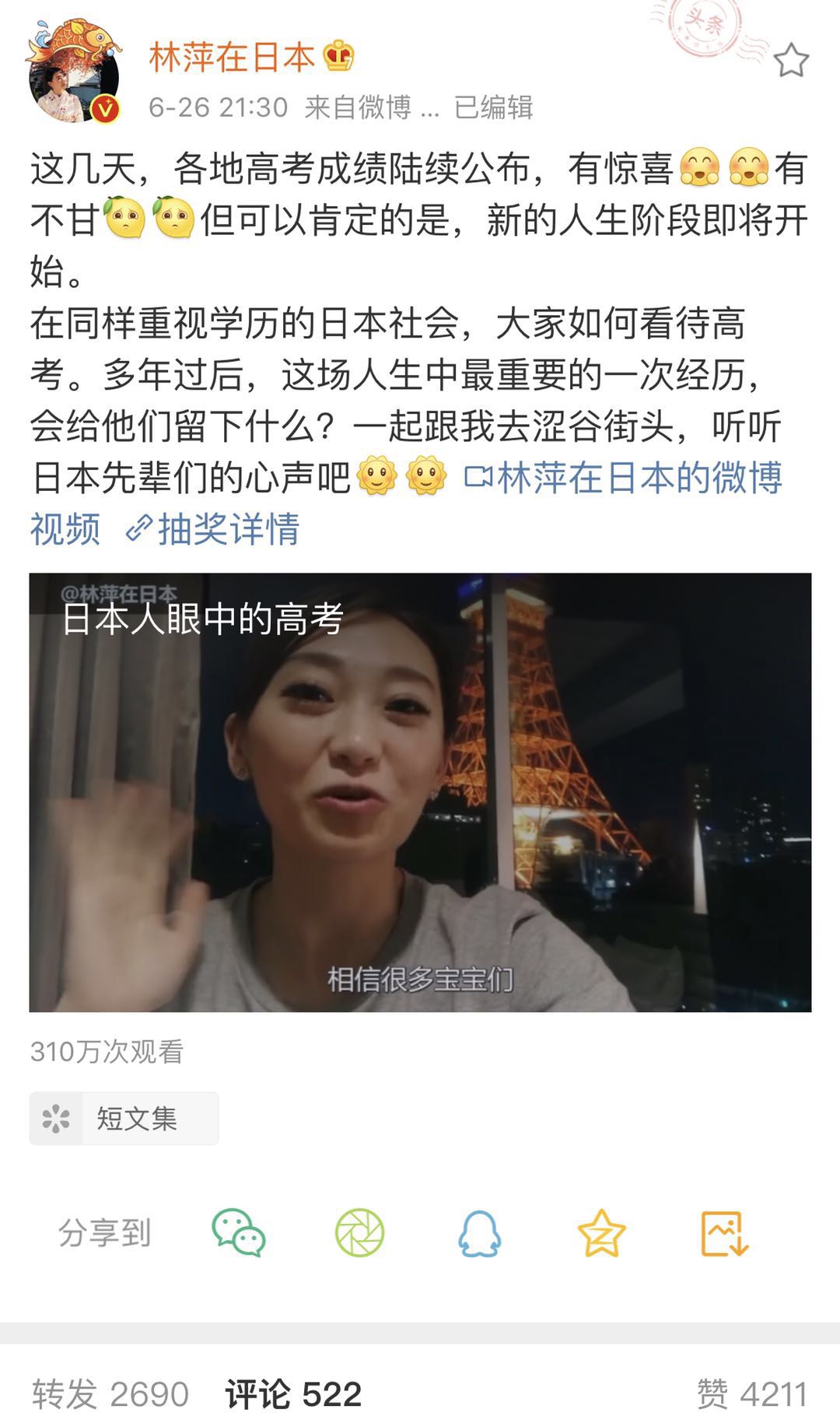Switch to the 赞 4211 tab

click(x=751, y=1394)
